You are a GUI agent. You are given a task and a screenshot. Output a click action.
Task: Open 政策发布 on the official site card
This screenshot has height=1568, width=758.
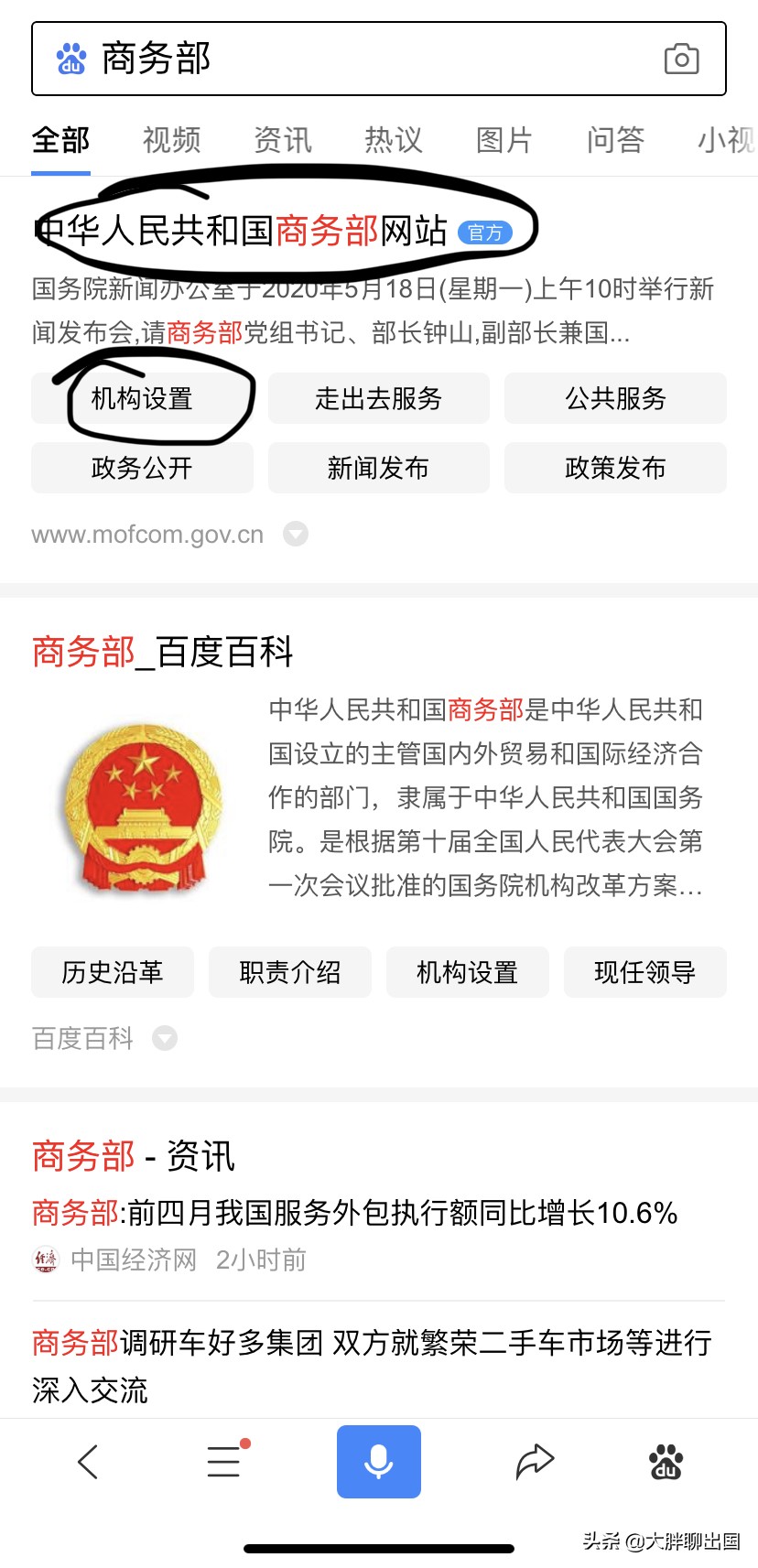tap(614, 468)
